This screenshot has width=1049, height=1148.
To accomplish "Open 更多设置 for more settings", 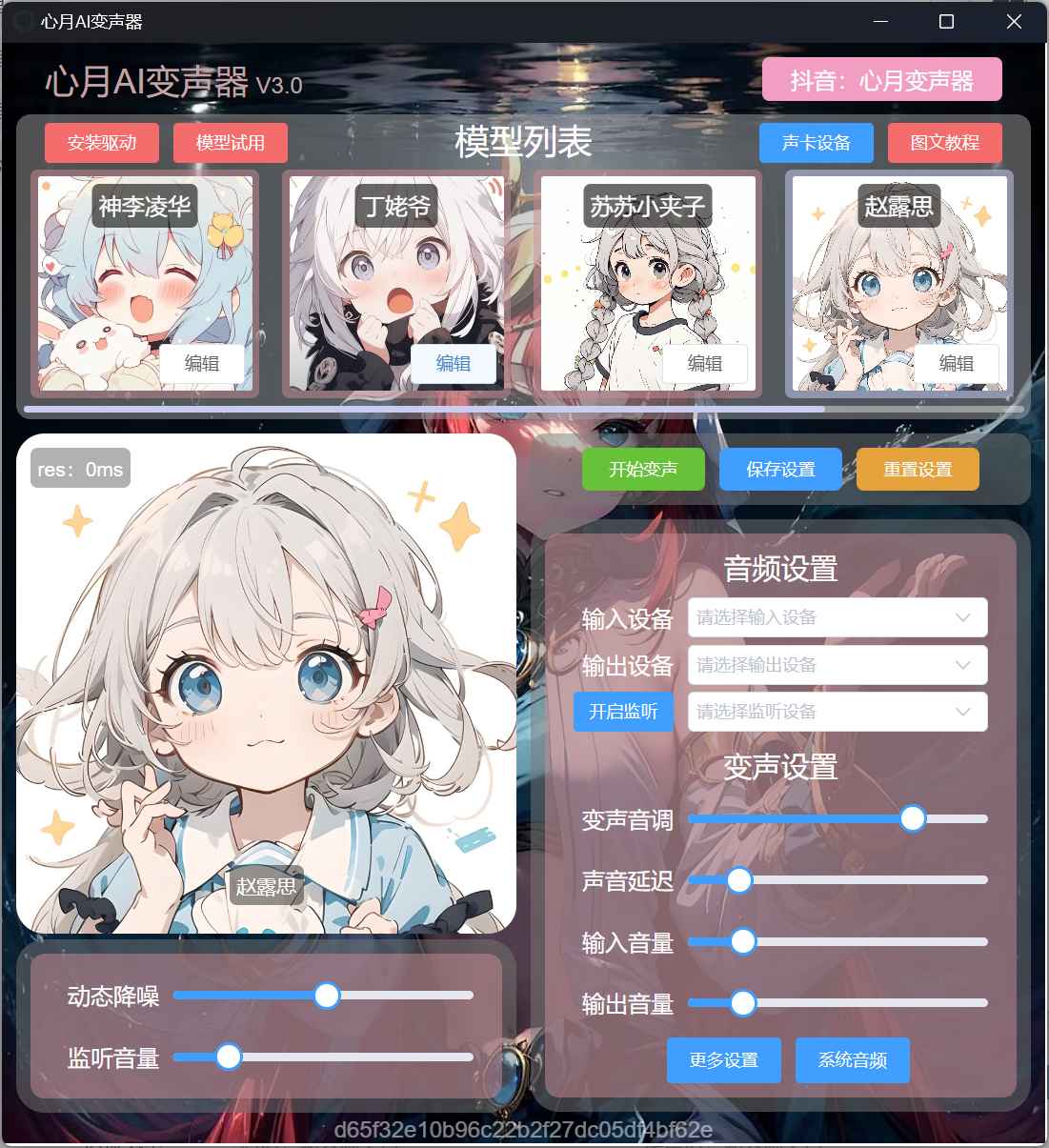I will (724, 1059).
